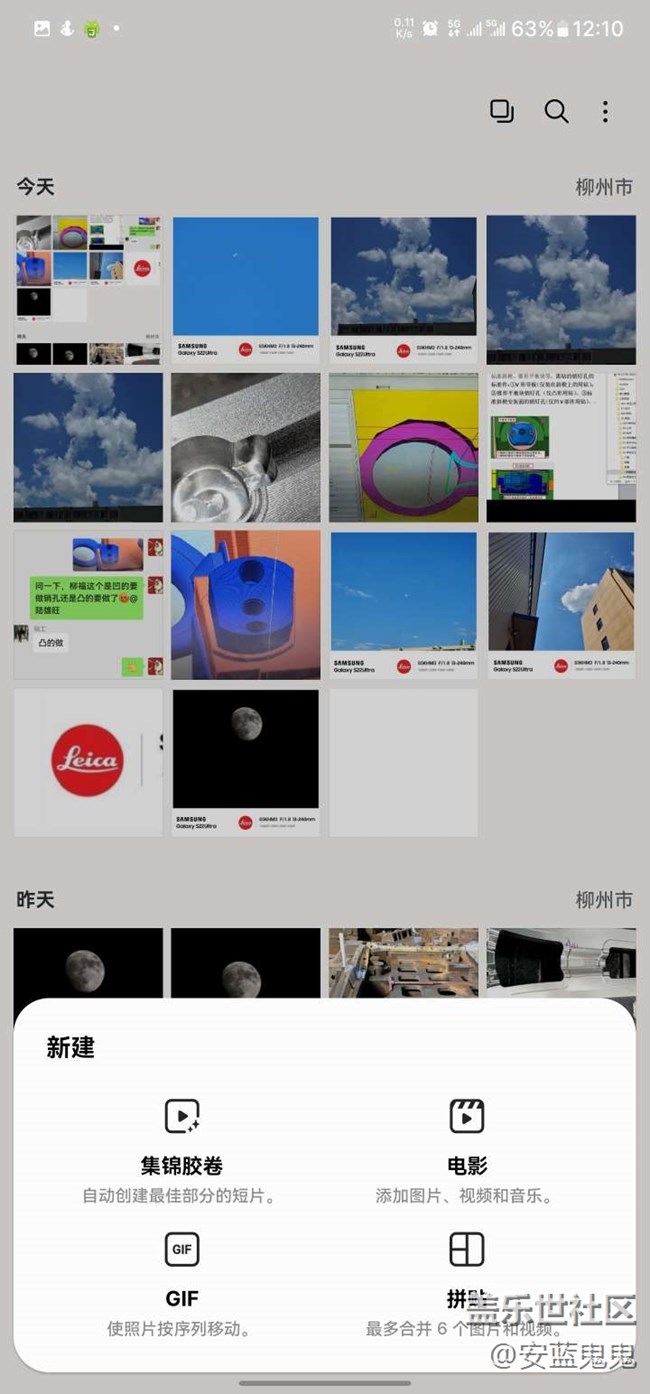Open today's moon photo with Samsung watermark
This screenshot has width=650, height=1394.
click(x=246, y=762)
